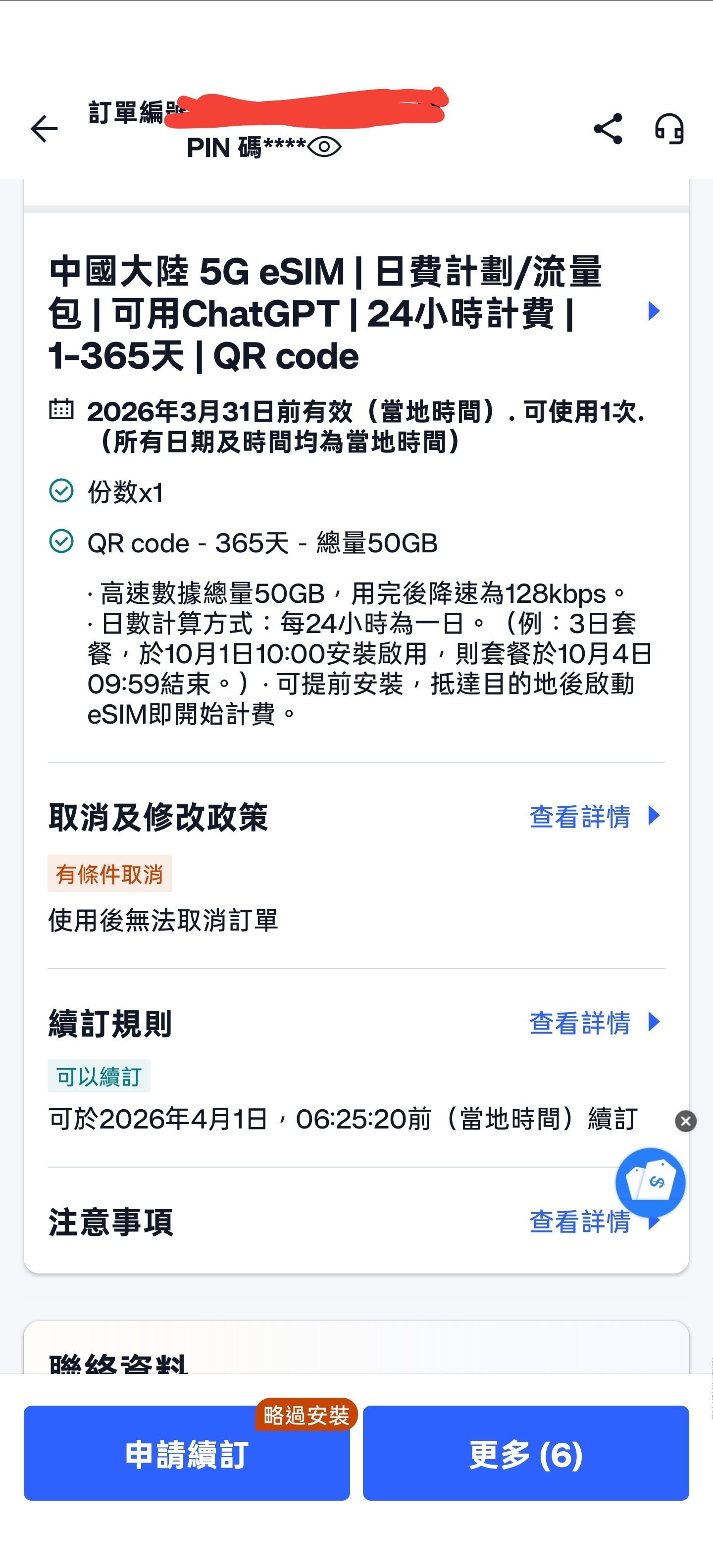Image resolution: width=713 pixels, height=1568 pixels.
Task: Dismiss the floating coupon badge
Action: tap(686, 1121)
